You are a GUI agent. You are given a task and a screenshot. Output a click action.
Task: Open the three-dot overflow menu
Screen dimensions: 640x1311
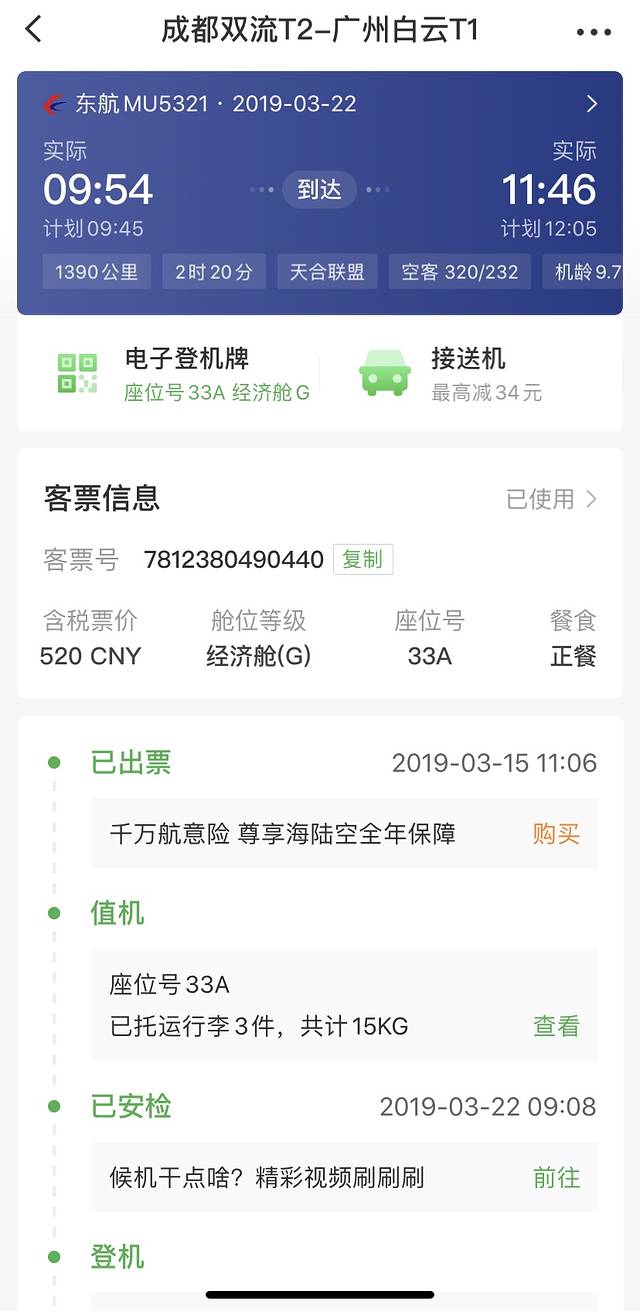593,32
